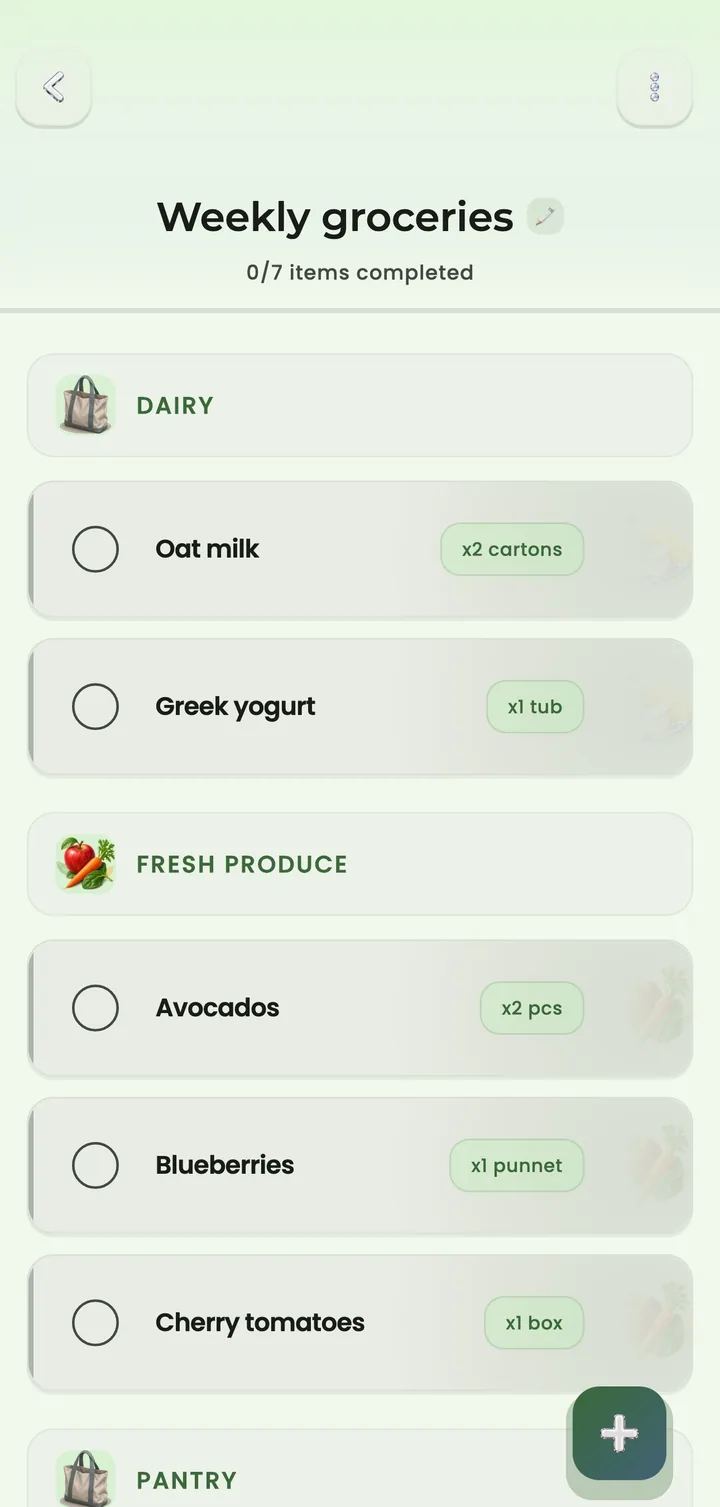
Task: Collapse the Fresh Produce section header
Action: [360, 864]
